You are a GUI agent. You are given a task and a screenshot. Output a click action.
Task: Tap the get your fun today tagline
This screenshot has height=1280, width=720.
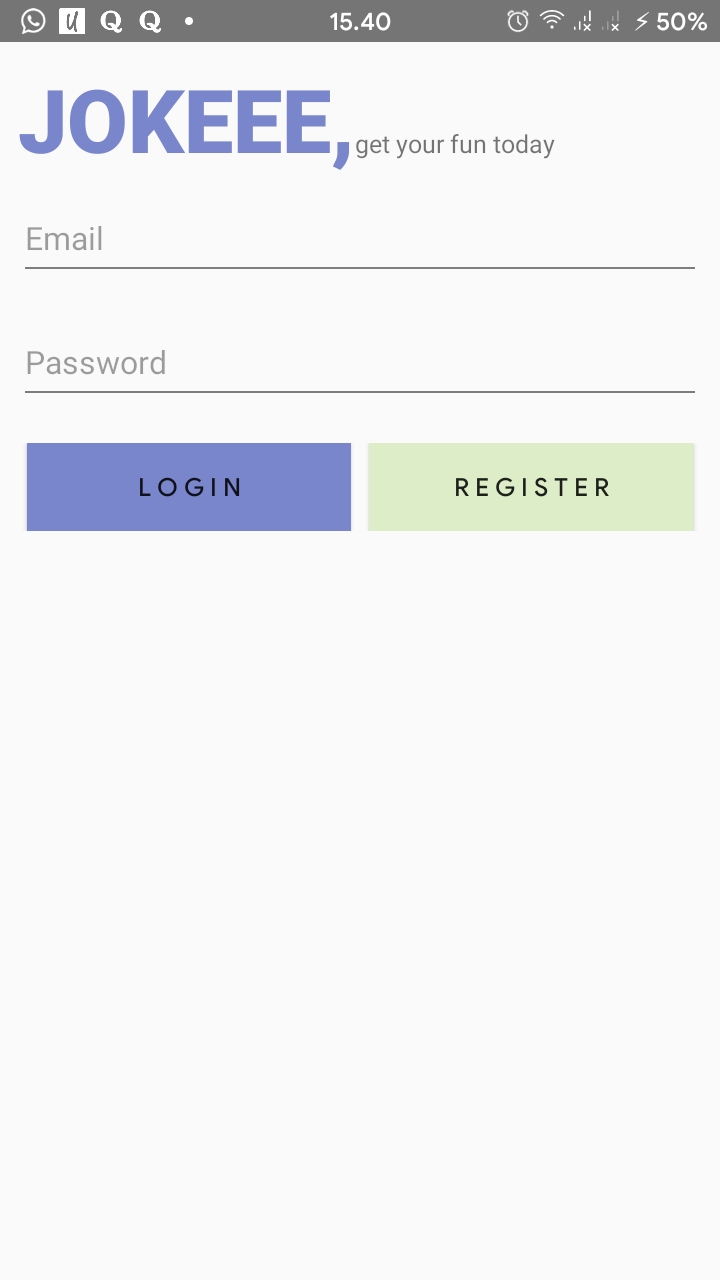pos(455,145)
